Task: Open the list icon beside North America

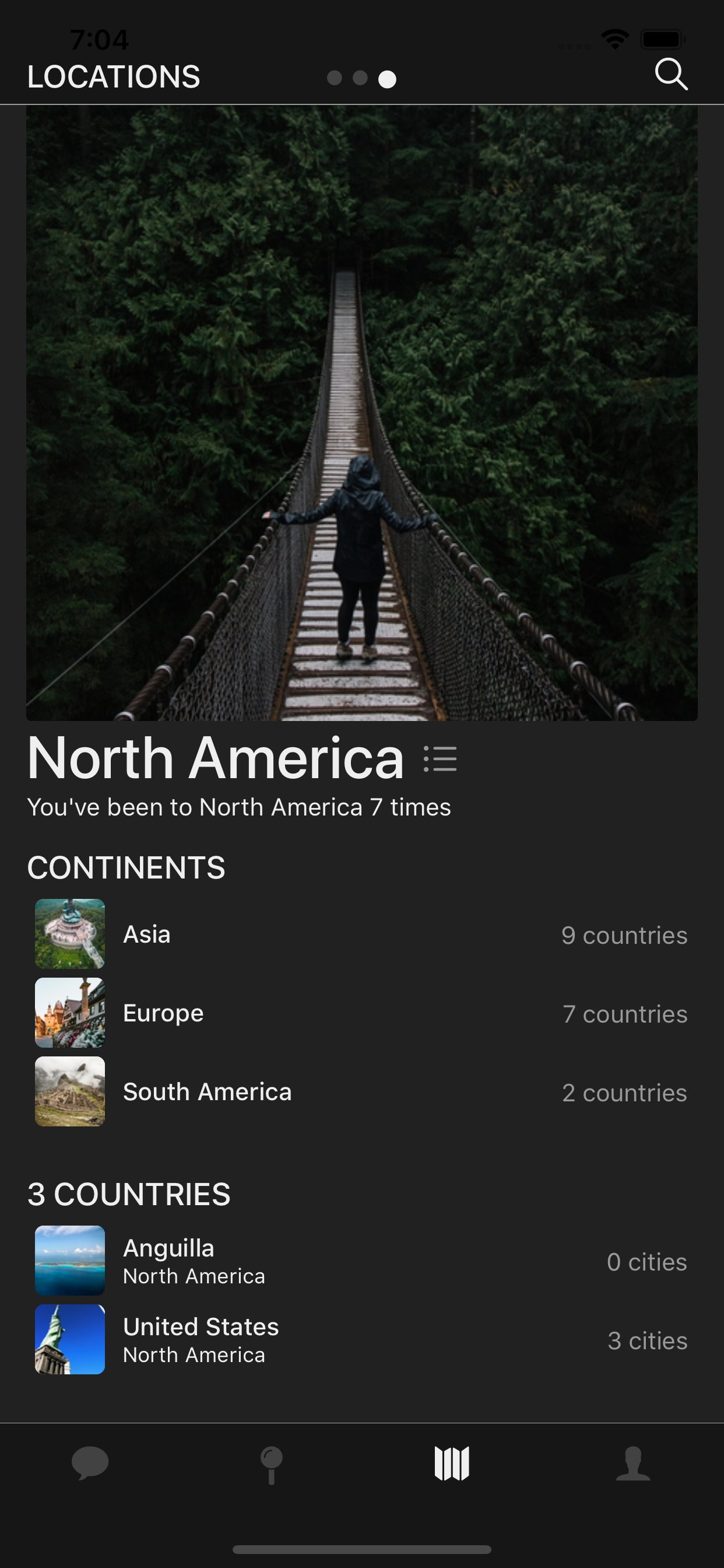Action: click(x=440, y=759)
